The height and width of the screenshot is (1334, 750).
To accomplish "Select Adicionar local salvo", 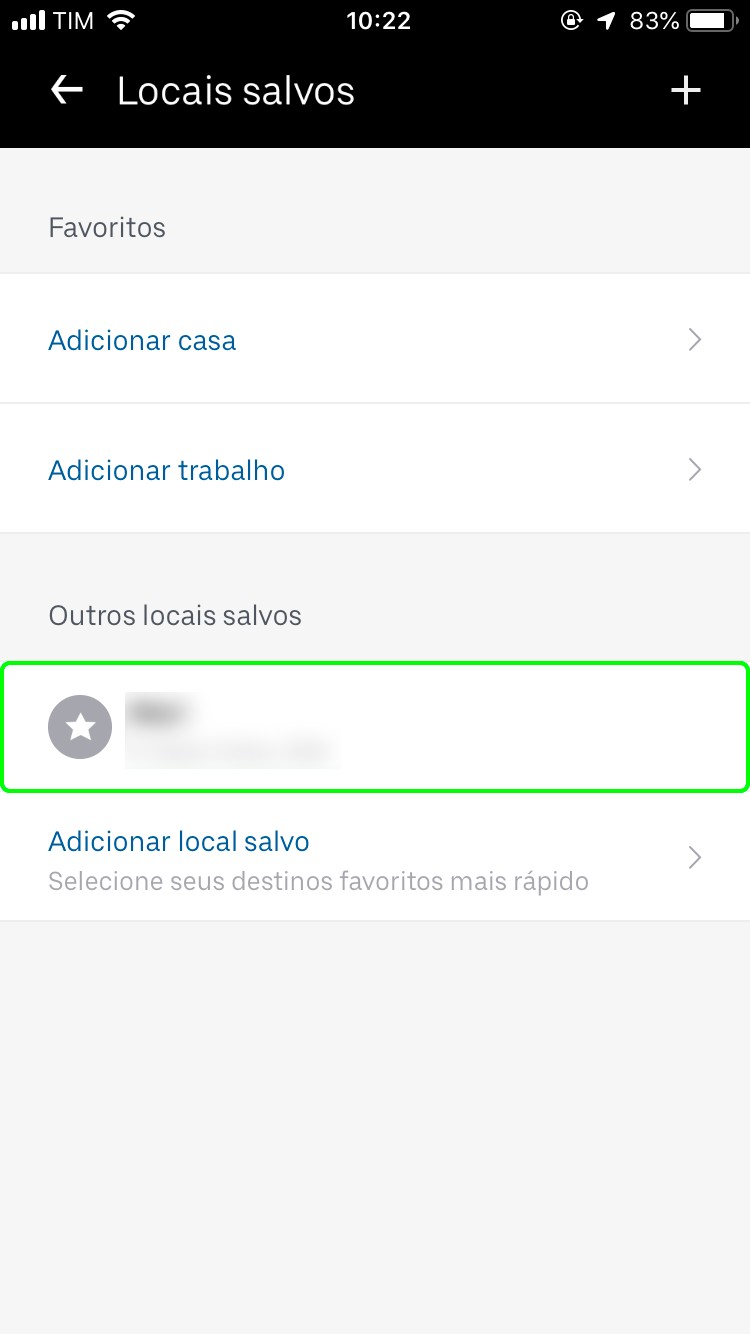I will 374,858.
